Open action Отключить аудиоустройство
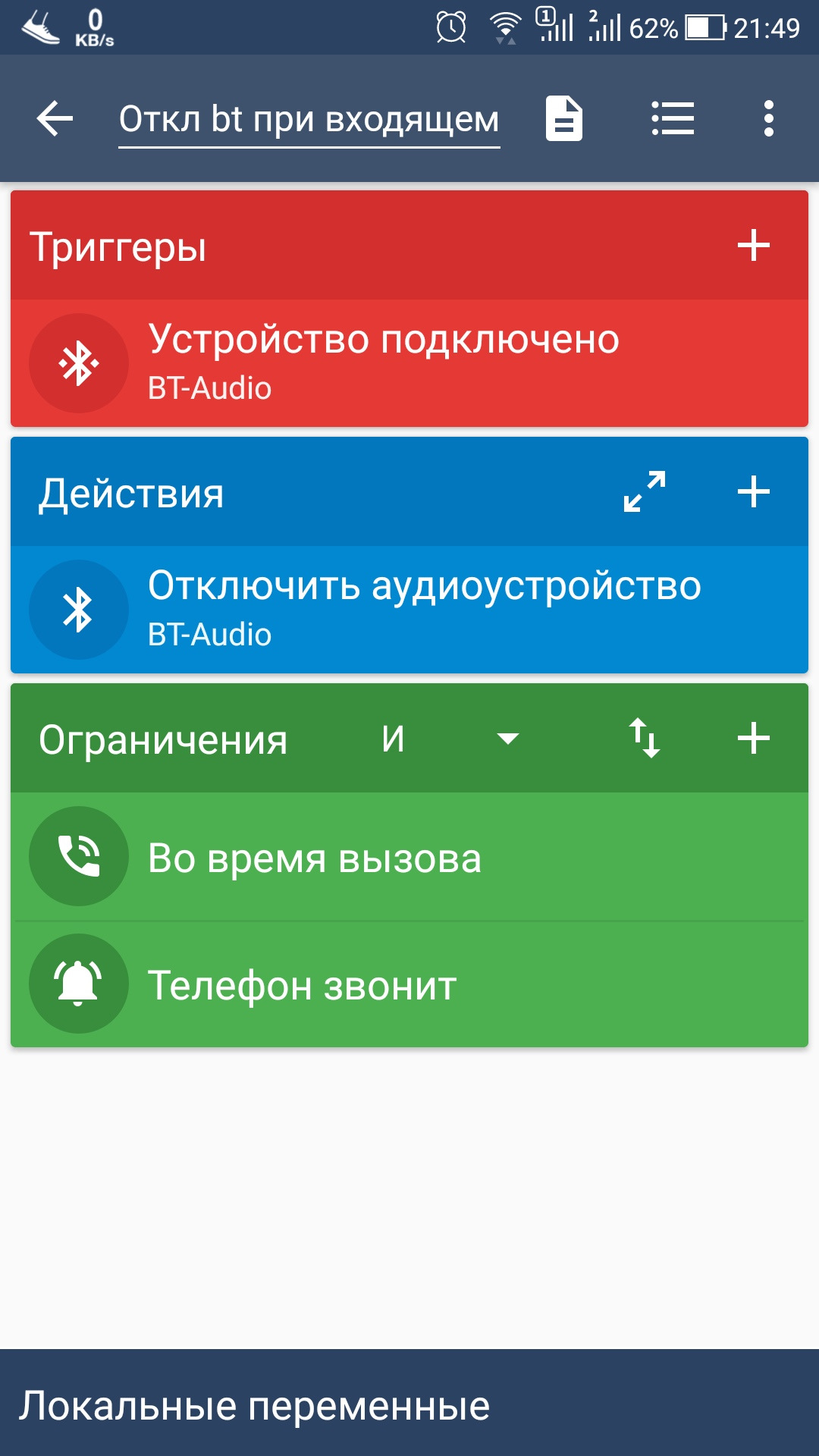The width and height of the screenshot is (819, 1456). [x=409, y=609]
